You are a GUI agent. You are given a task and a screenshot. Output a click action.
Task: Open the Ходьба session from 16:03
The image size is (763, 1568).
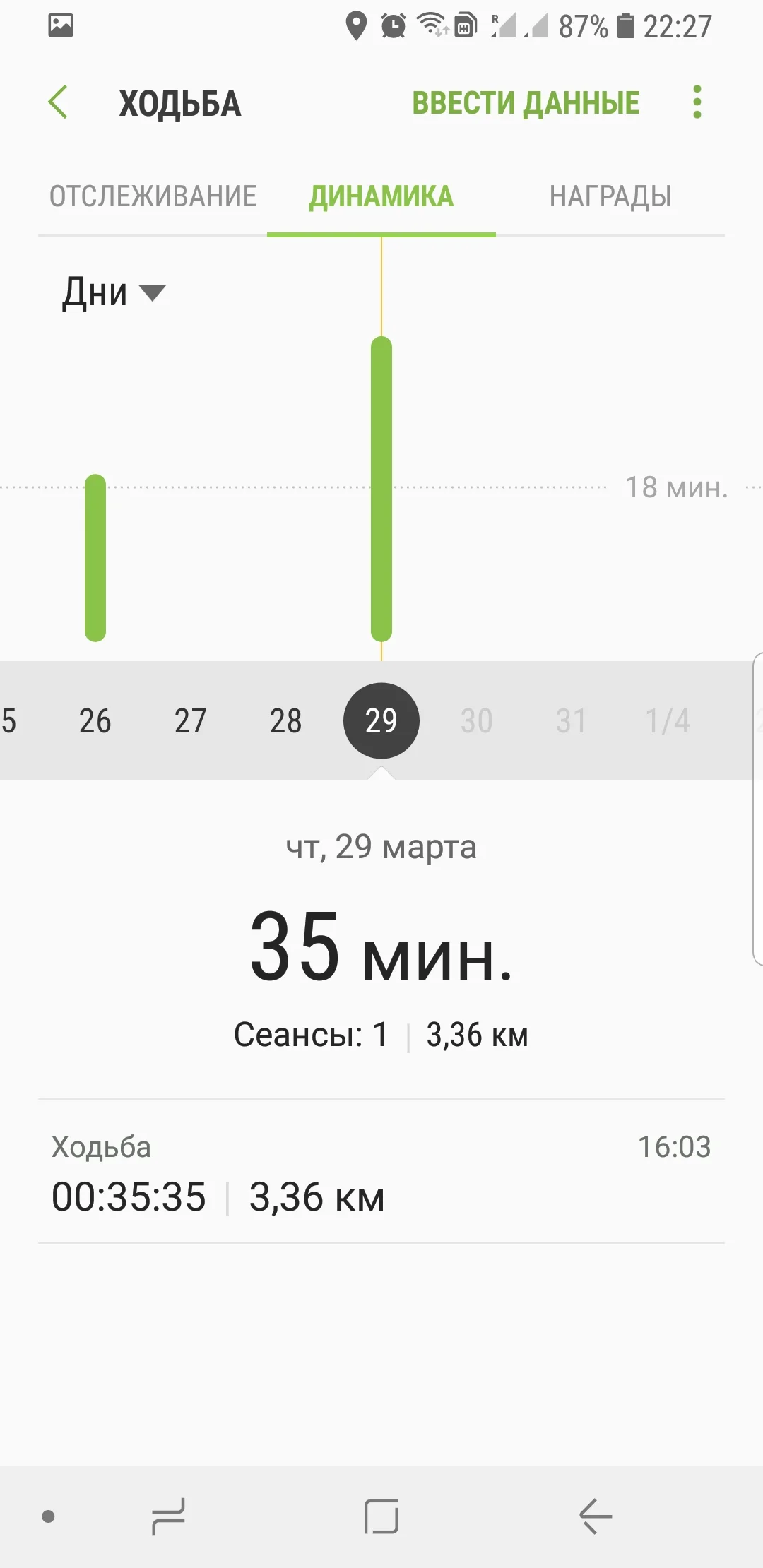tap(381, 1172)
